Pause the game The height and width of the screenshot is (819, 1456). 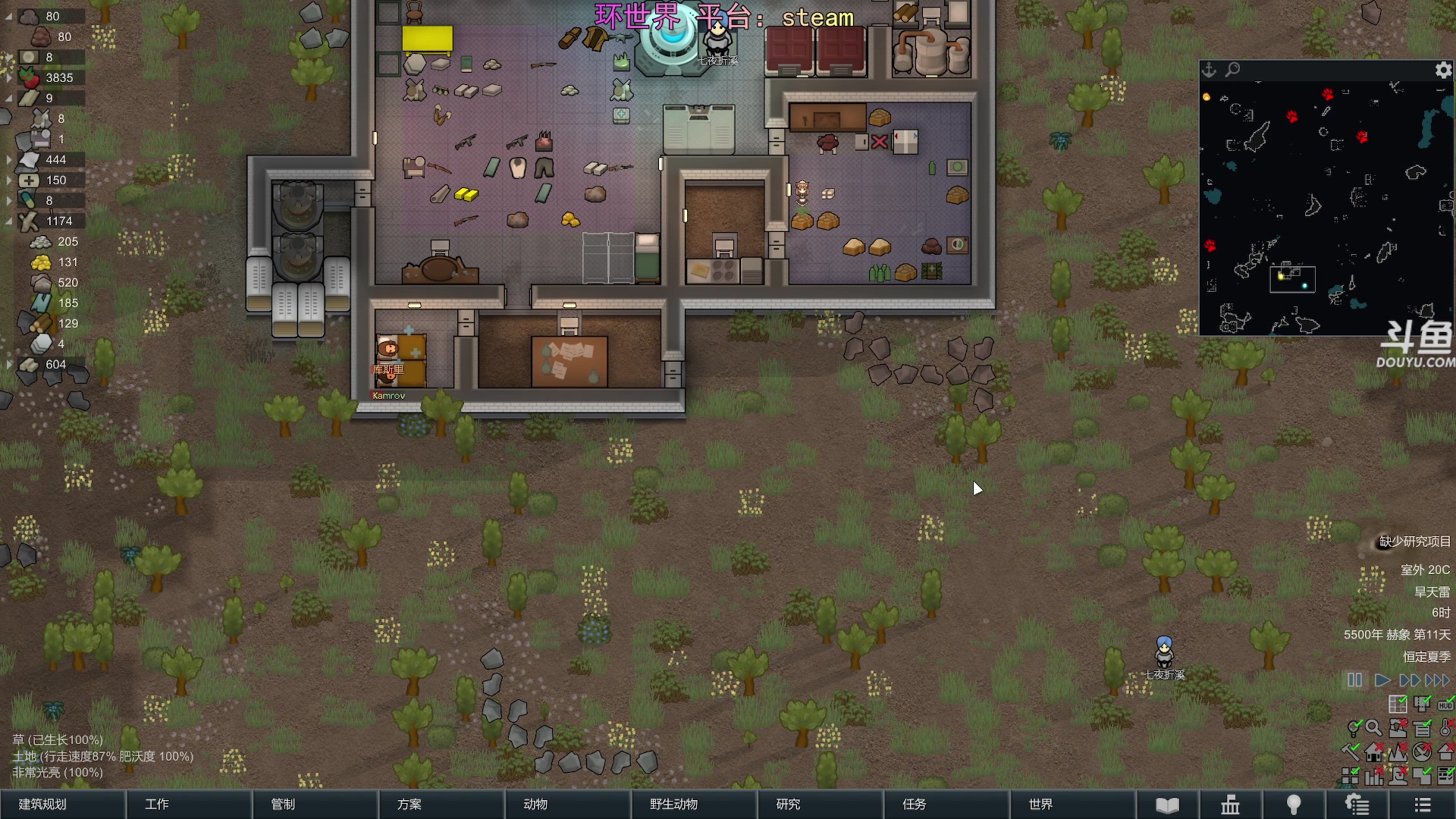1355,680
